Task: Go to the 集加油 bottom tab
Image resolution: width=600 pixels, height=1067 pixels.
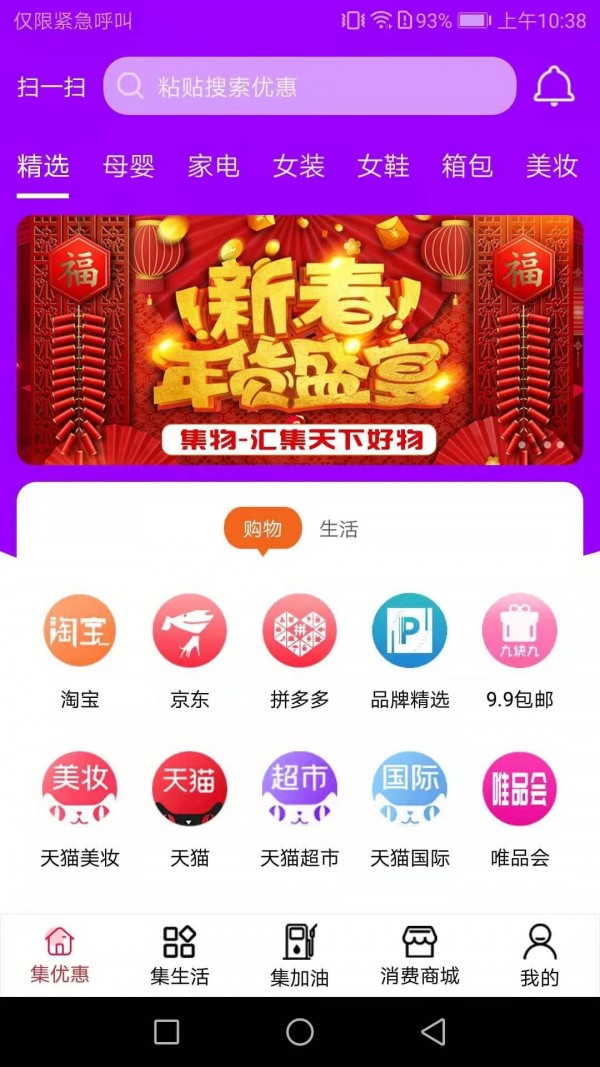Action: (x=300, y=955)
